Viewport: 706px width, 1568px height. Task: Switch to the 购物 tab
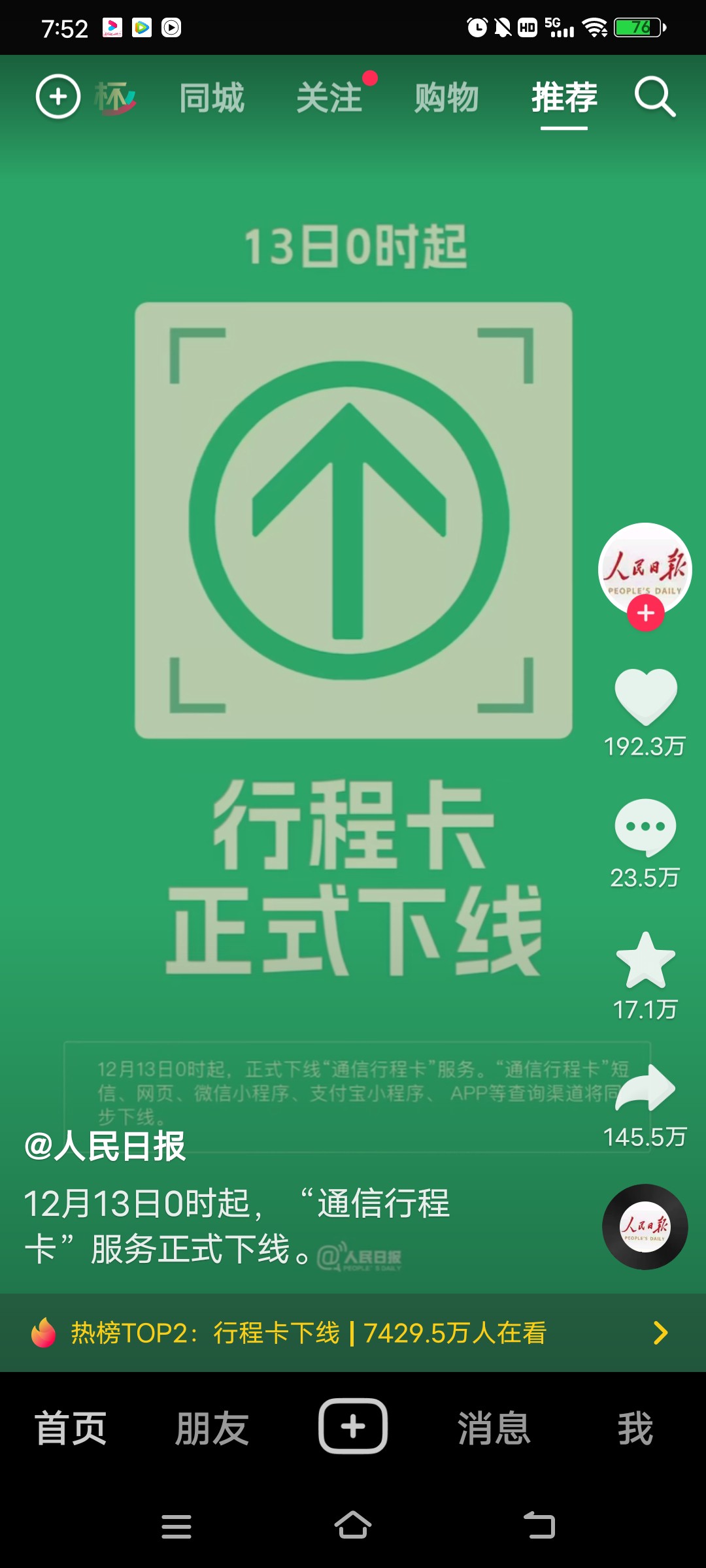pos(446,98)
